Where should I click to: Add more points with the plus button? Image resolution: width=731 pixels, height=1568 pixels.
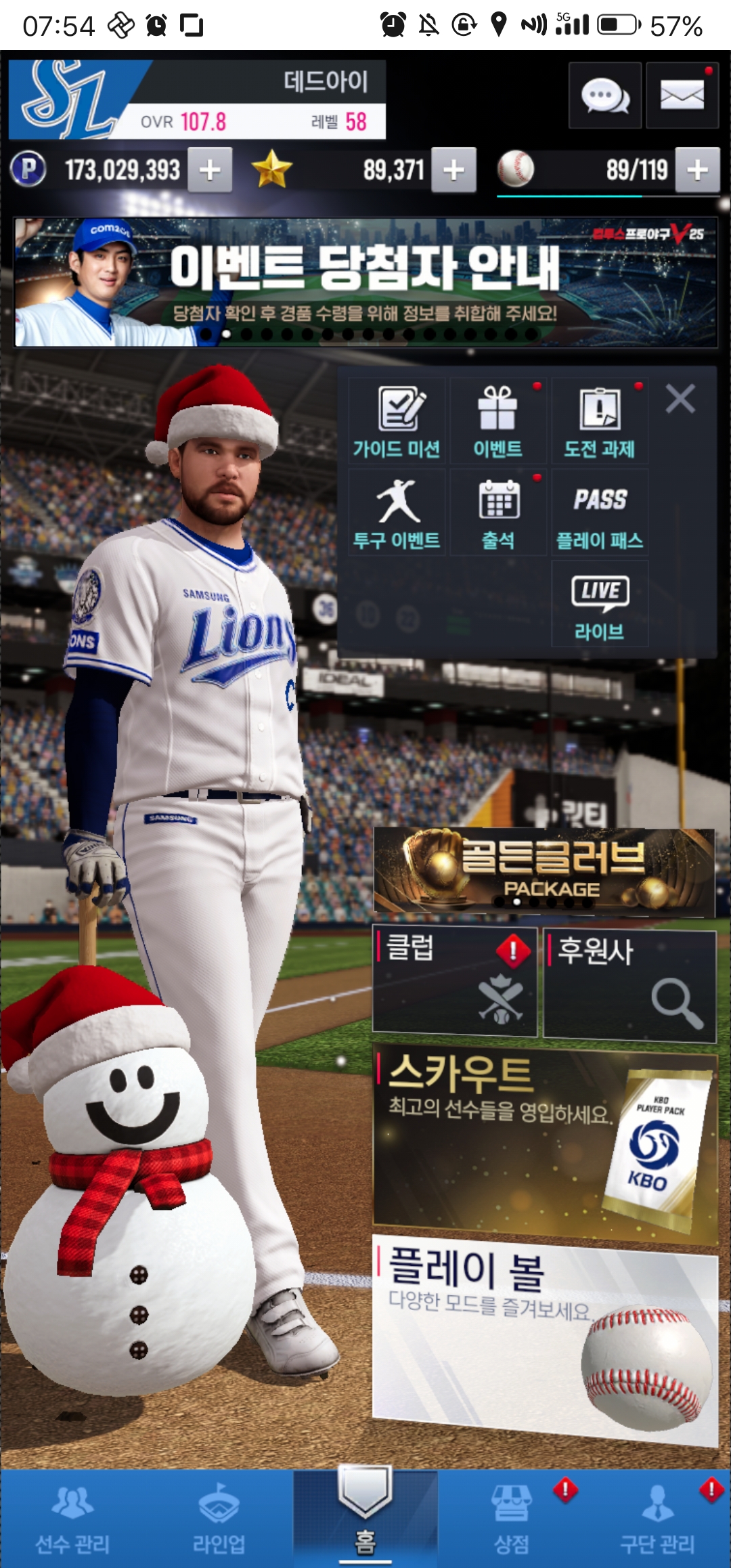(210, 170)
